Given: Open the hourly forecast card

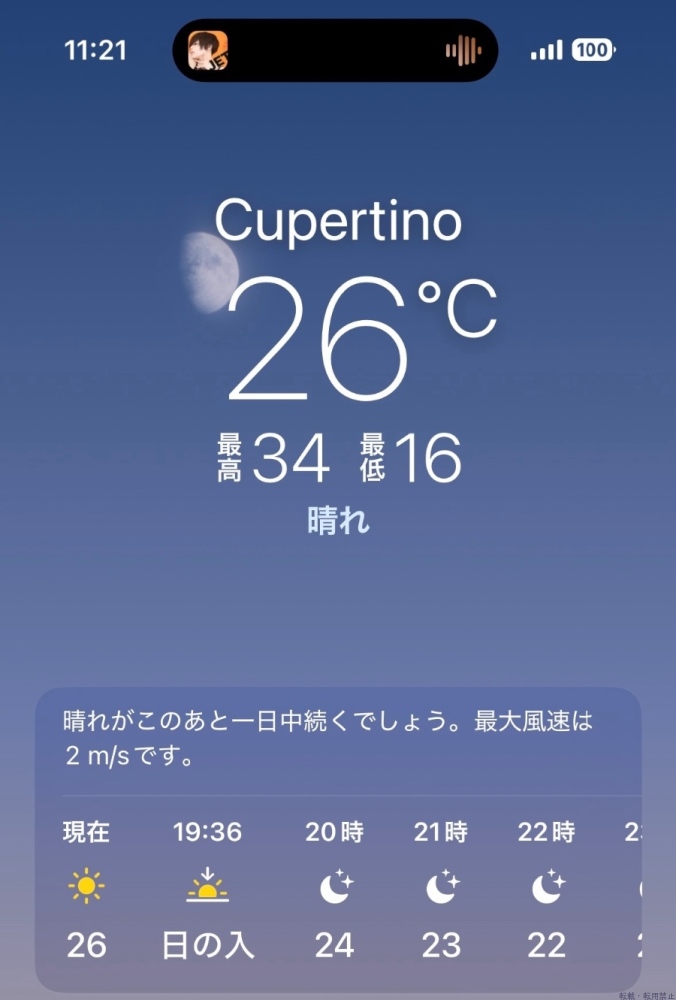Looking at the screenshot, I should point(338,840).
